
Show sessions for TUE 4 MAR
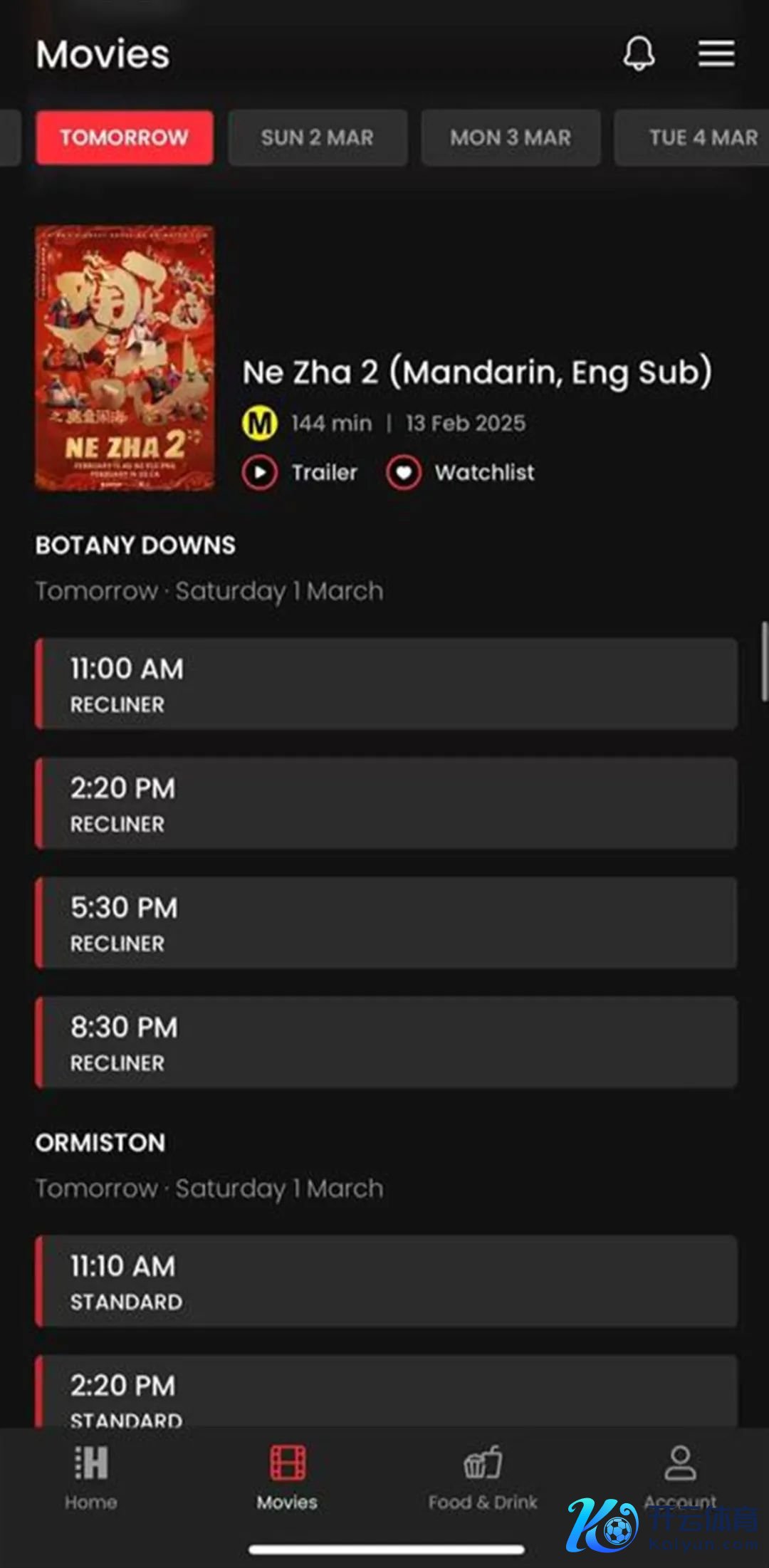694,137
